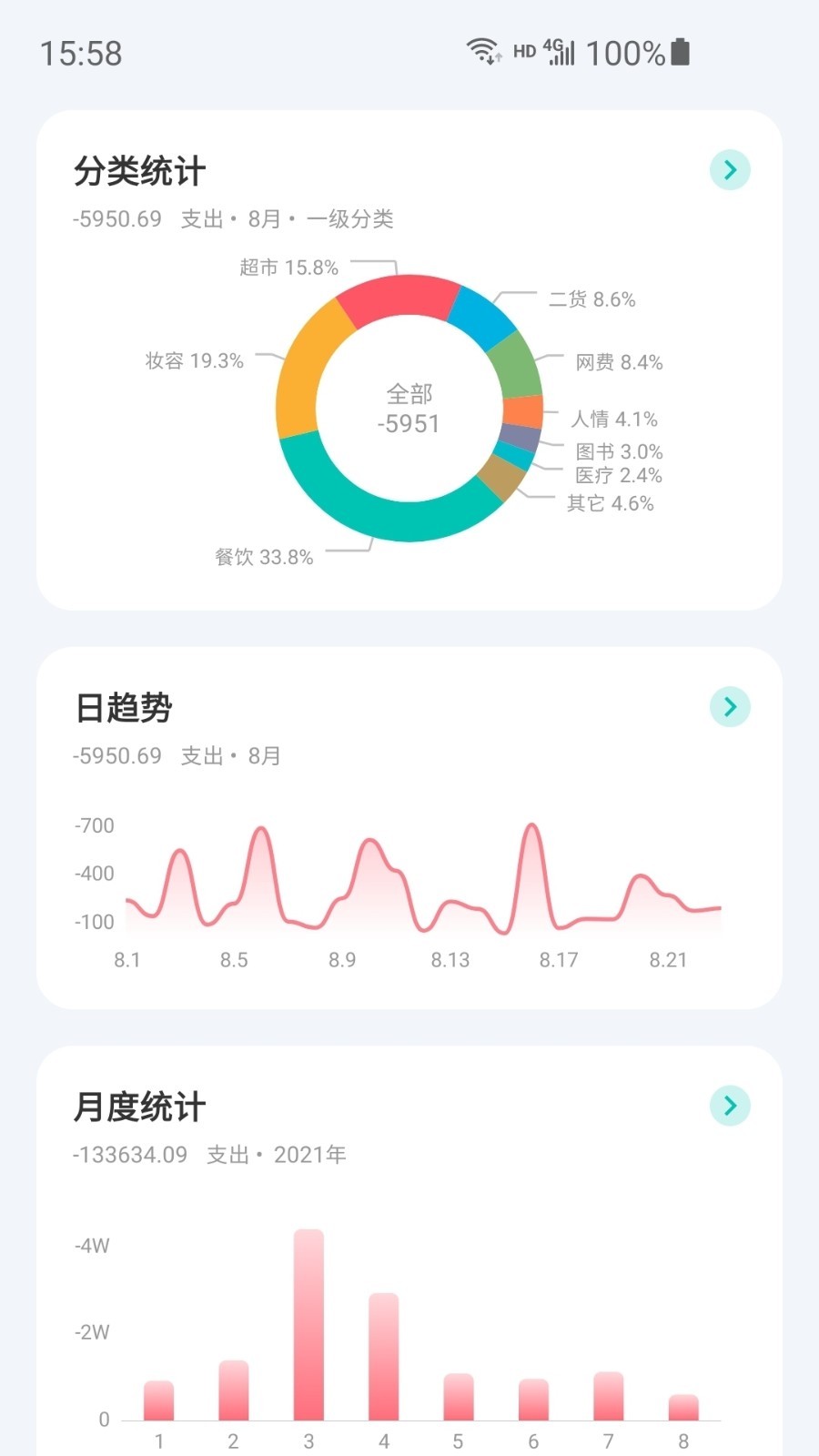Tap the 网费 8.4% label
The height and width of the screenshot is (1456, 819).
click(x=619, y=362)
